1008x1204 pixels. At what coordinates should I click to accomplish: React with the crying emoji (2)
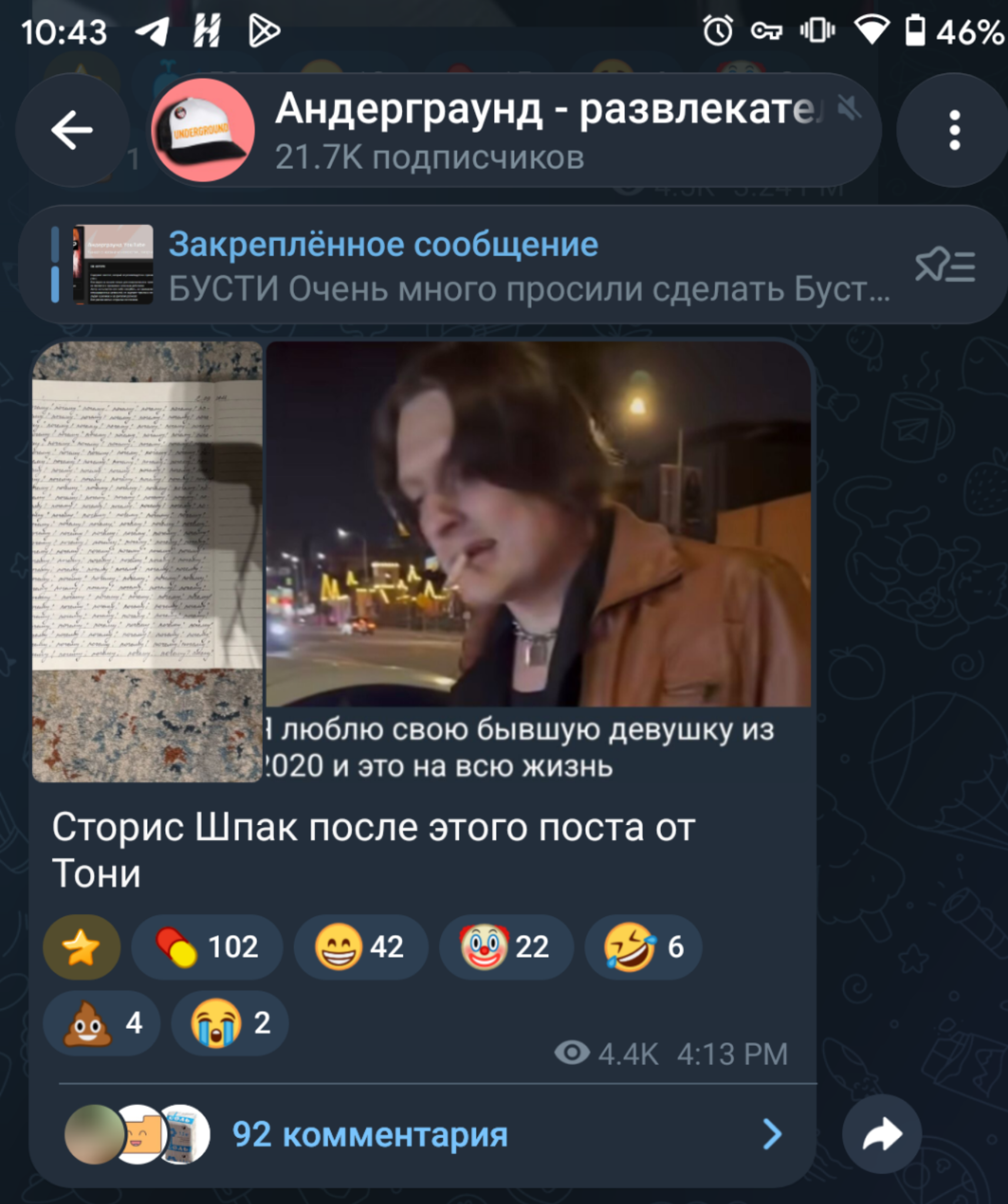coord(230,1024)
